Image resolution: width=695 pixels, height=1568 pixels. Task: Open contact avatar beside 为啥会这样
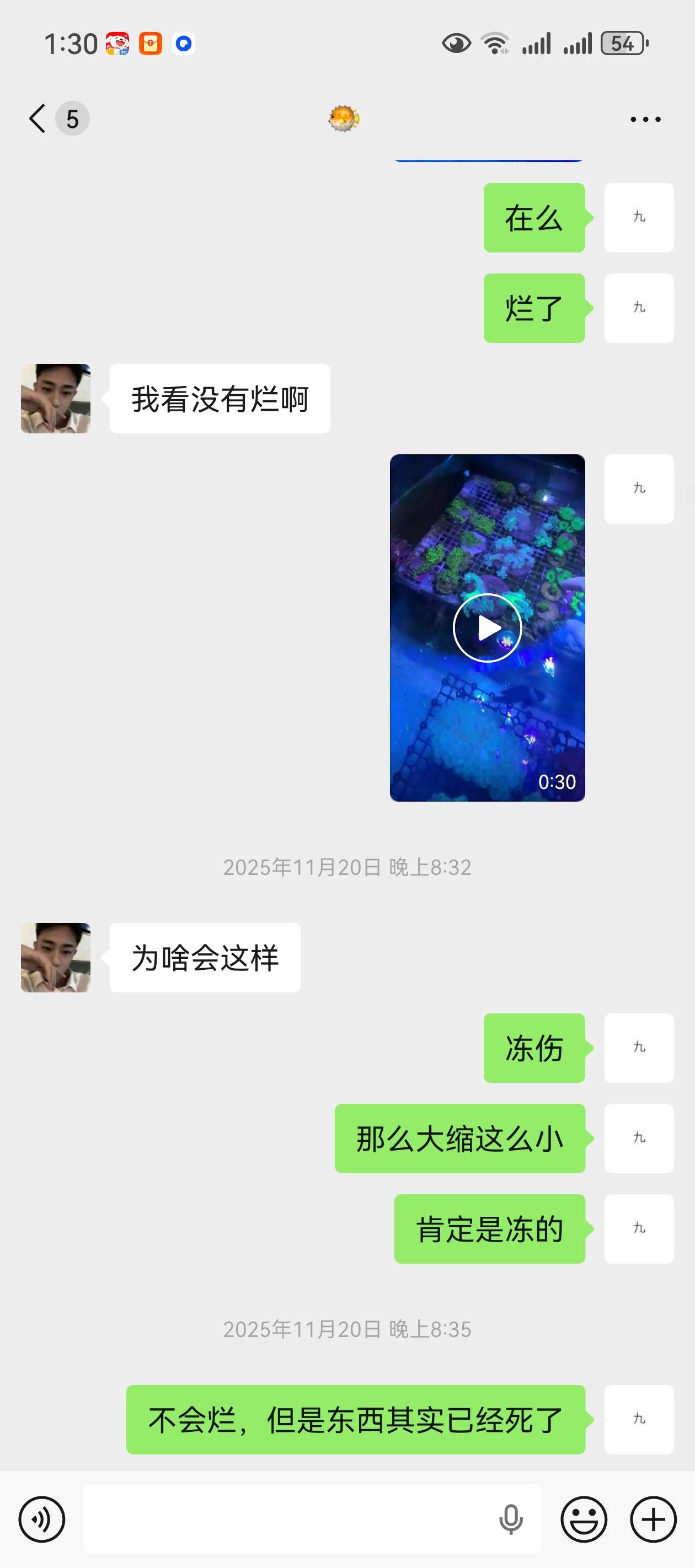(55, 958)
